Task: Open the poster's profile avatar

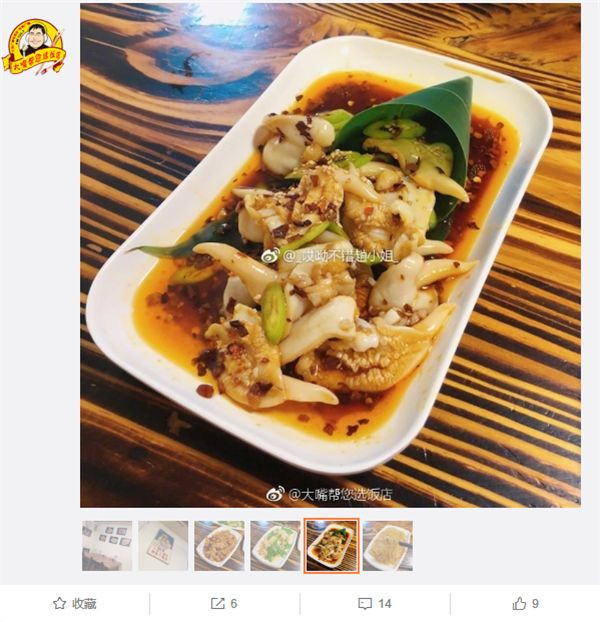Action: tap(33, 46)
